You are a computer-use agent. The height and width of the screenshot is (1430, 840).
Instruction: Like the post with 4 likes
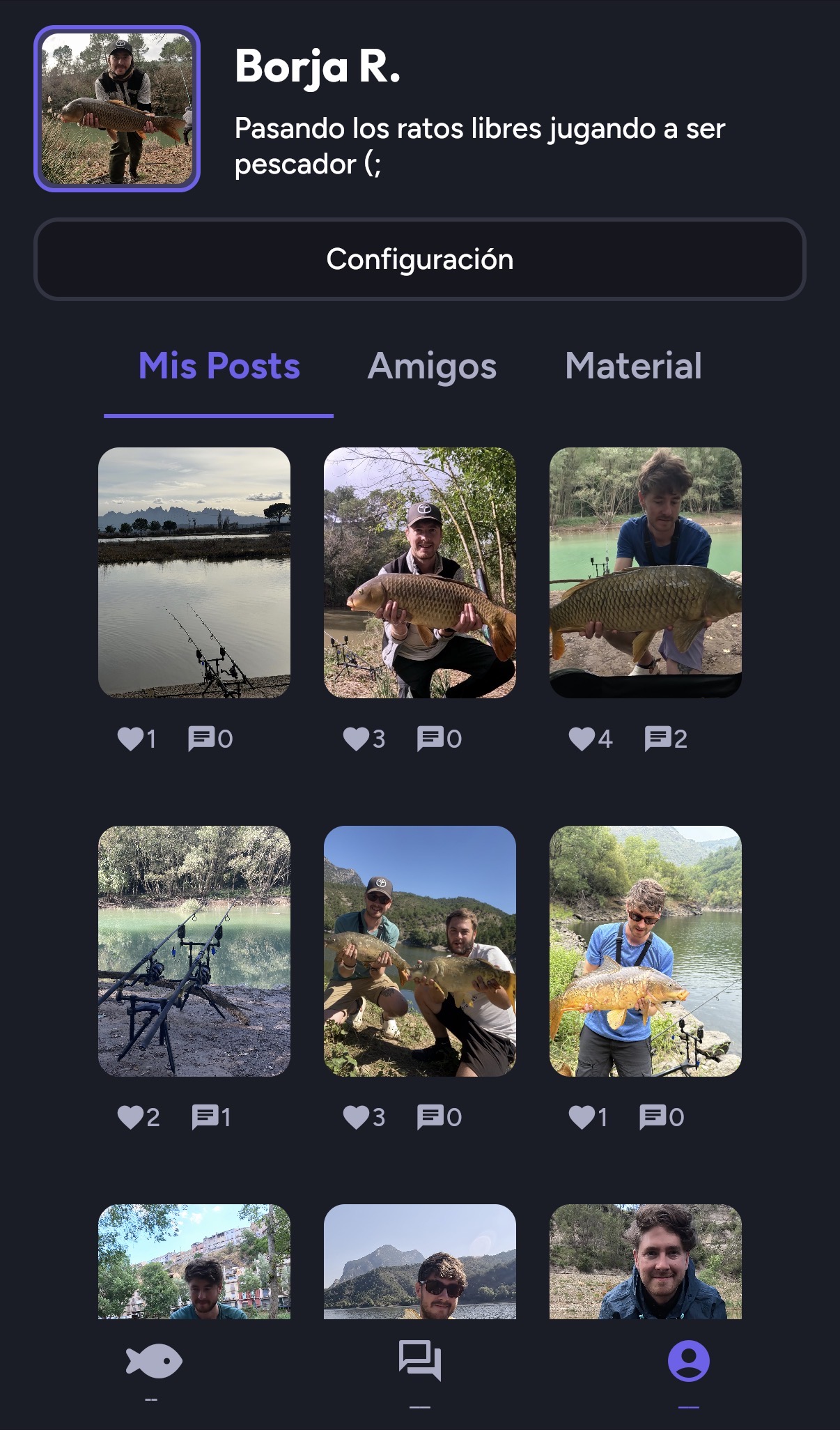(x=582, y=739)
